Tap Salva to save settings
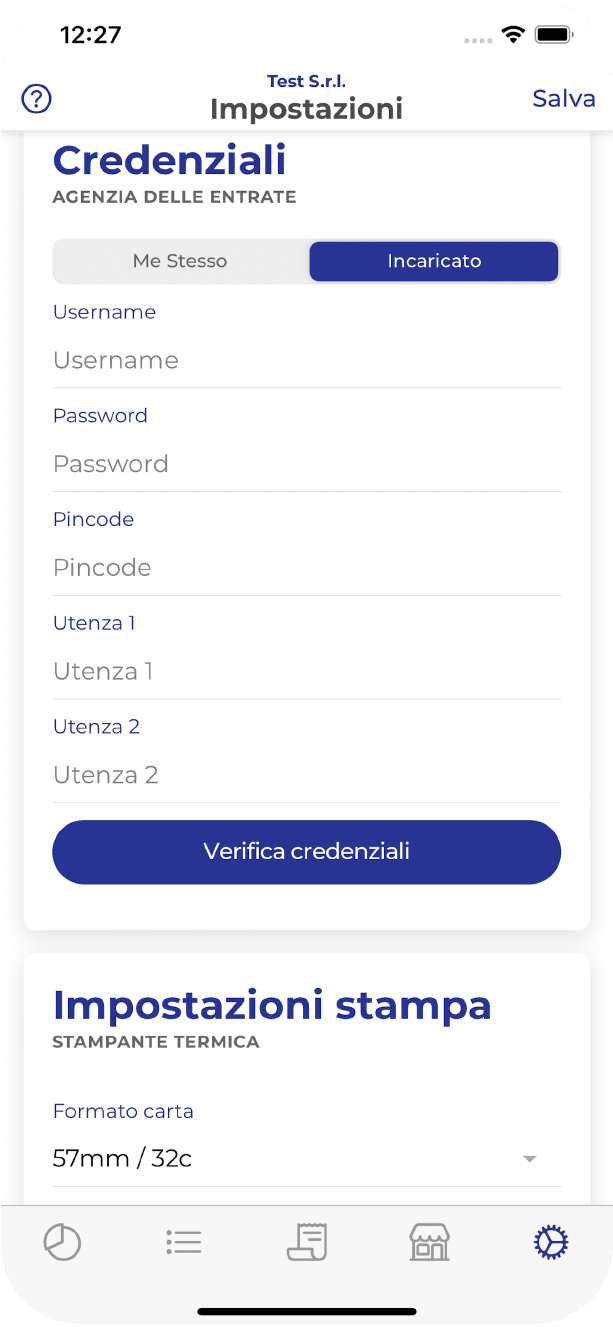Screen dimensions: 613x1327 tap(564, 98)
